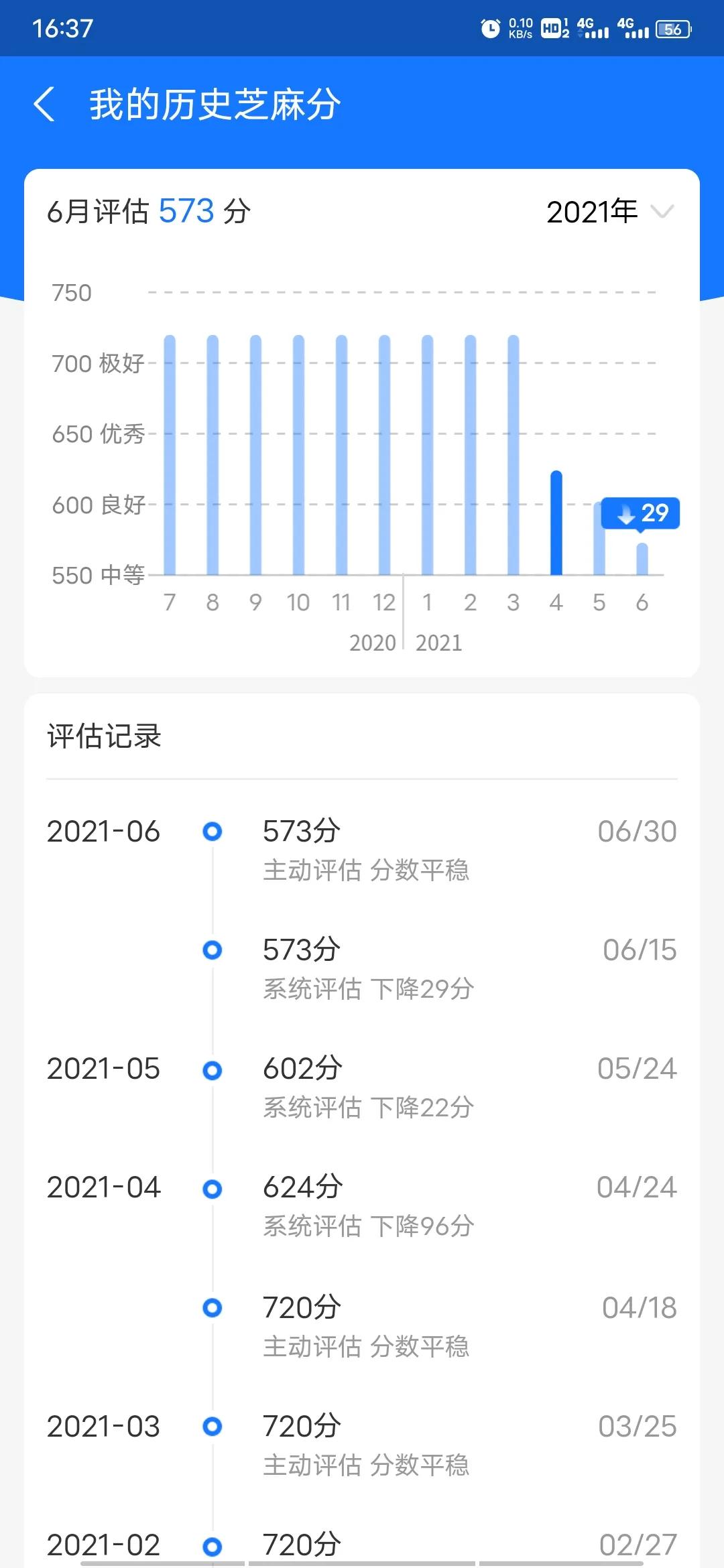Tap the blue dot beside the 2021-04 record
Image resolution: width=724 pixels, height=1568 pixels.
click(x=213, y=1186)
